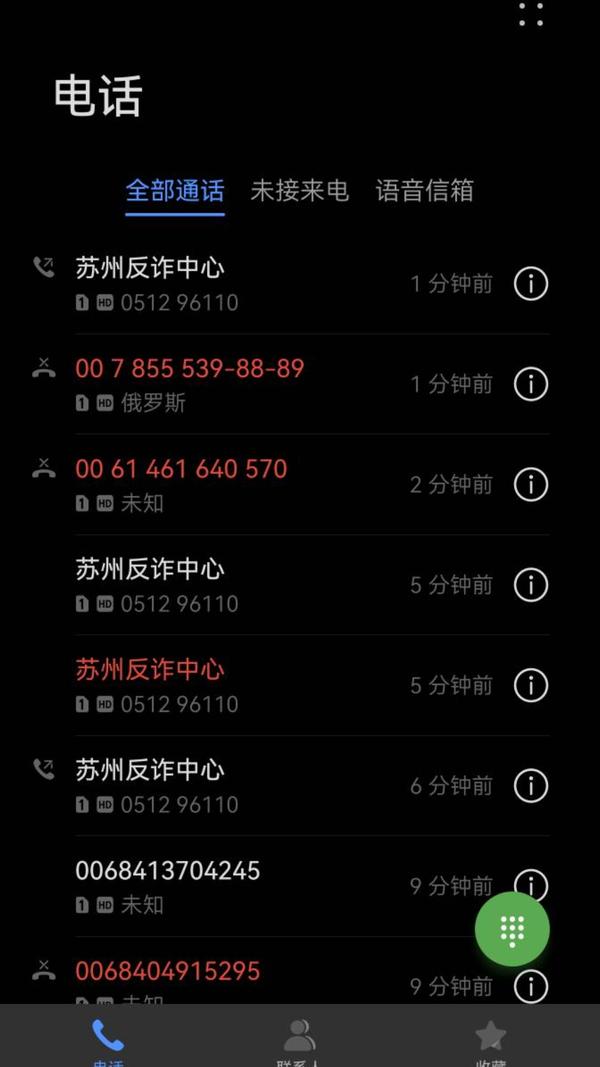Viewport: 600px width, 1067px height.
Task: Open info for the 0068404915295 call
Action: [531, 986]
